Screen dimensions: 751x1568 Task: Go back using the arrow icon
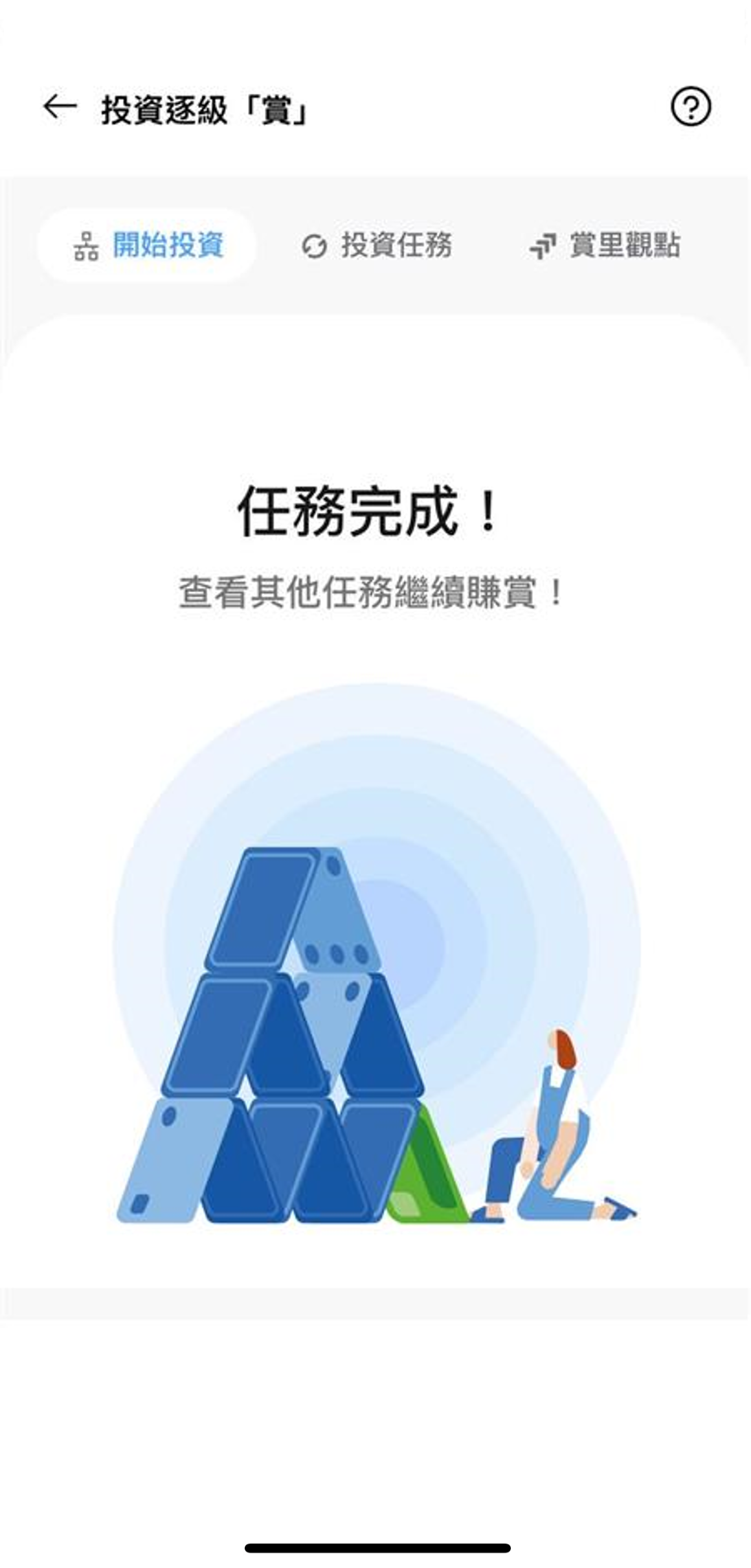60,107
